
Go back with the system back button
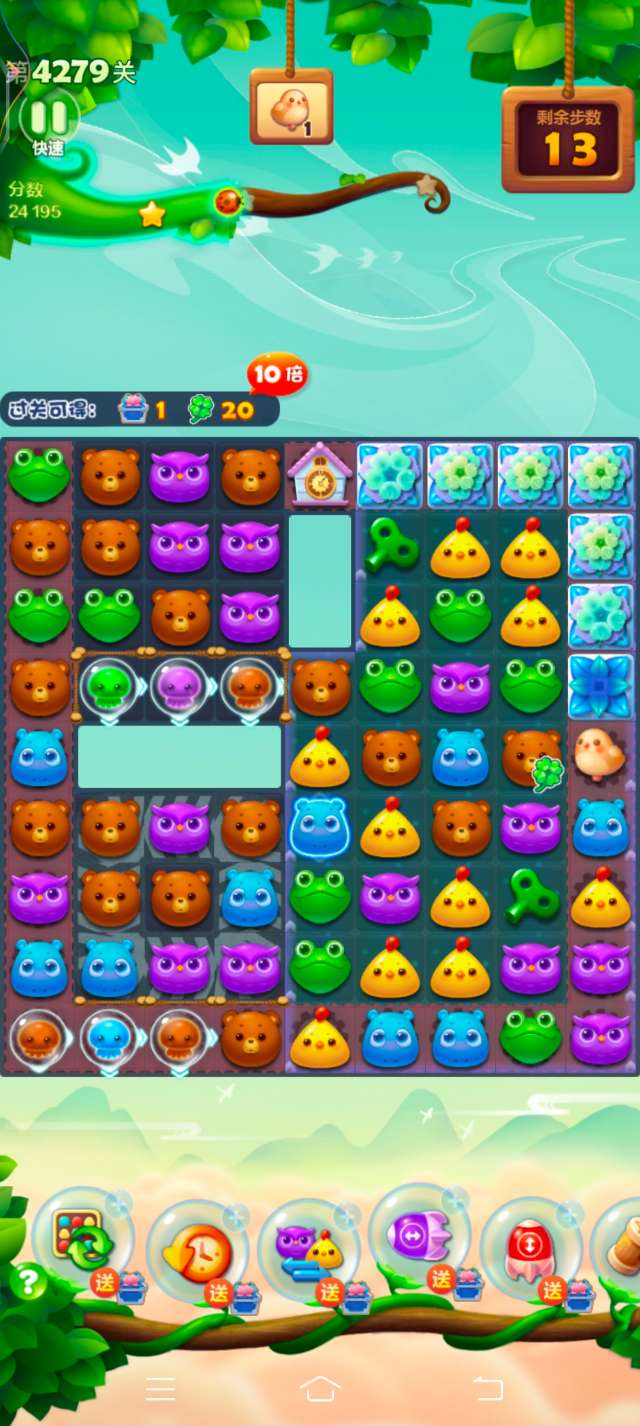(487, 1388)
